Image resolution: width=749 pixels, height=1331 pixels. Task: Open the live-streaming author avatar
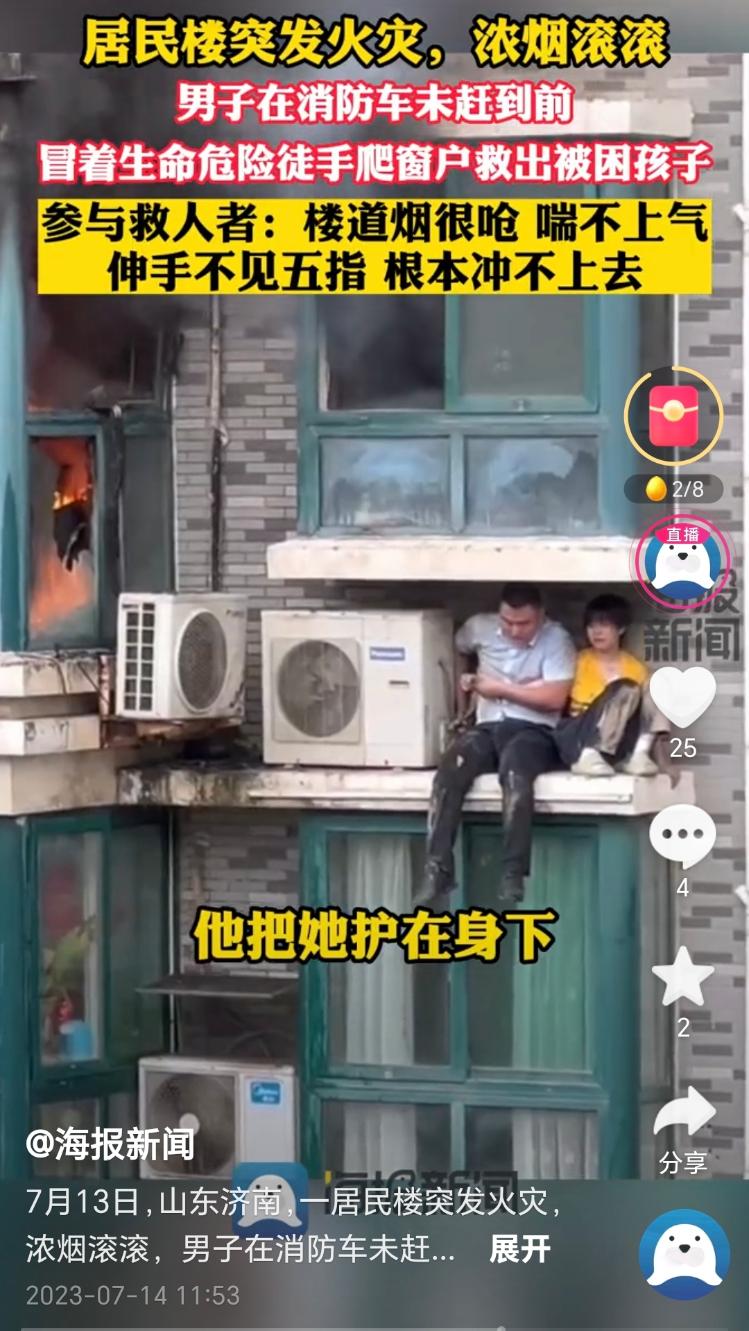click(x=683, y=562)
